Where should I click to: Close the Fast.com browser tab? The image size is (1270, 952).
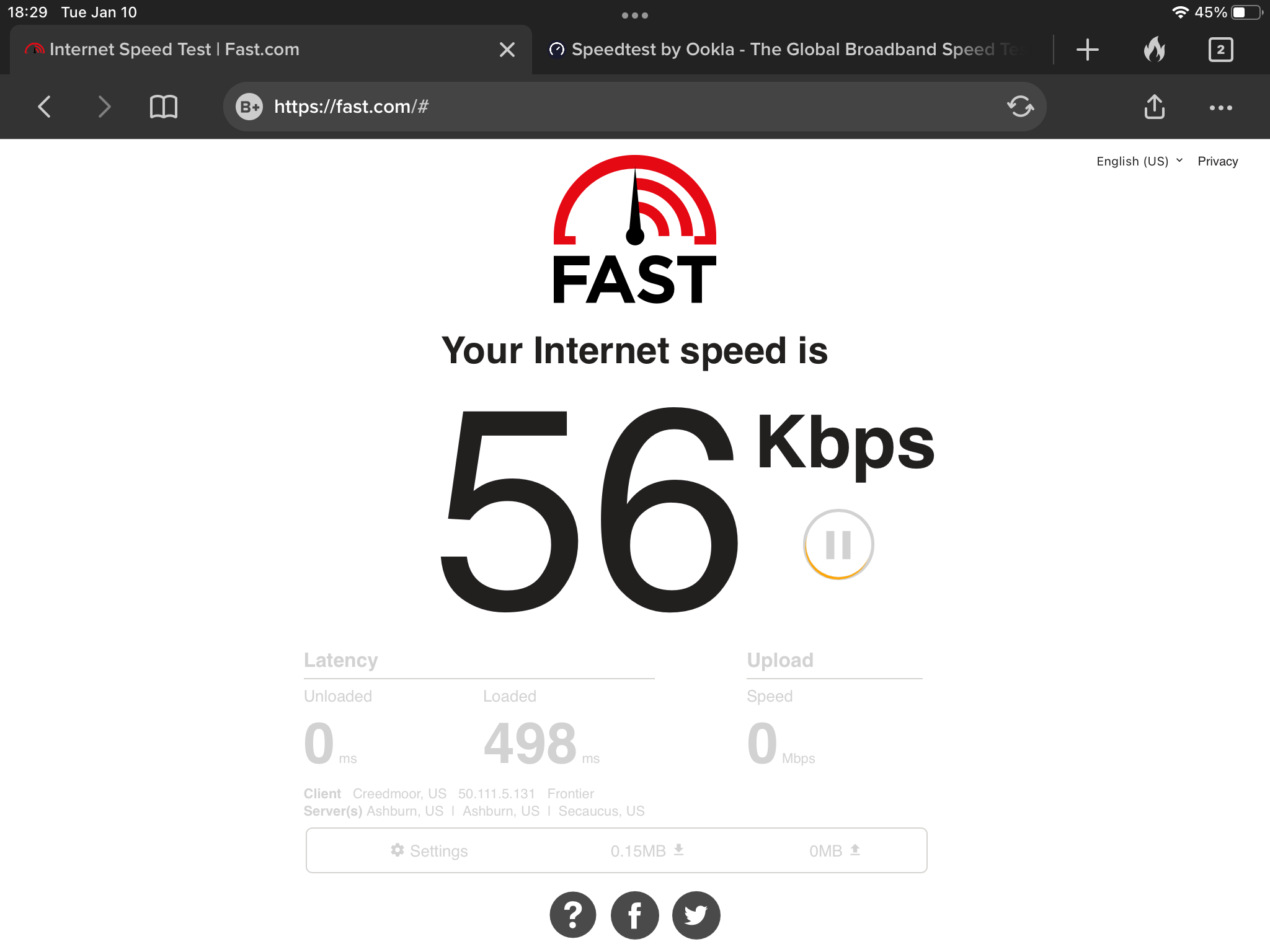pyautogui.click(x=507, y=50)
